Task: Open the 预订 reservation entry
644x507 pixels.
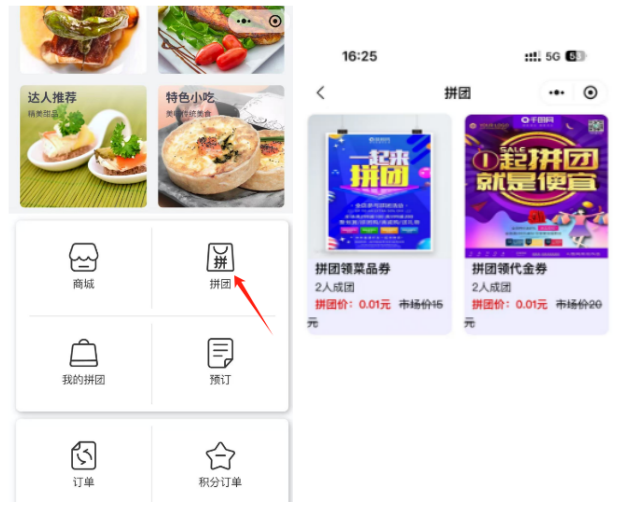Action: 220,362
